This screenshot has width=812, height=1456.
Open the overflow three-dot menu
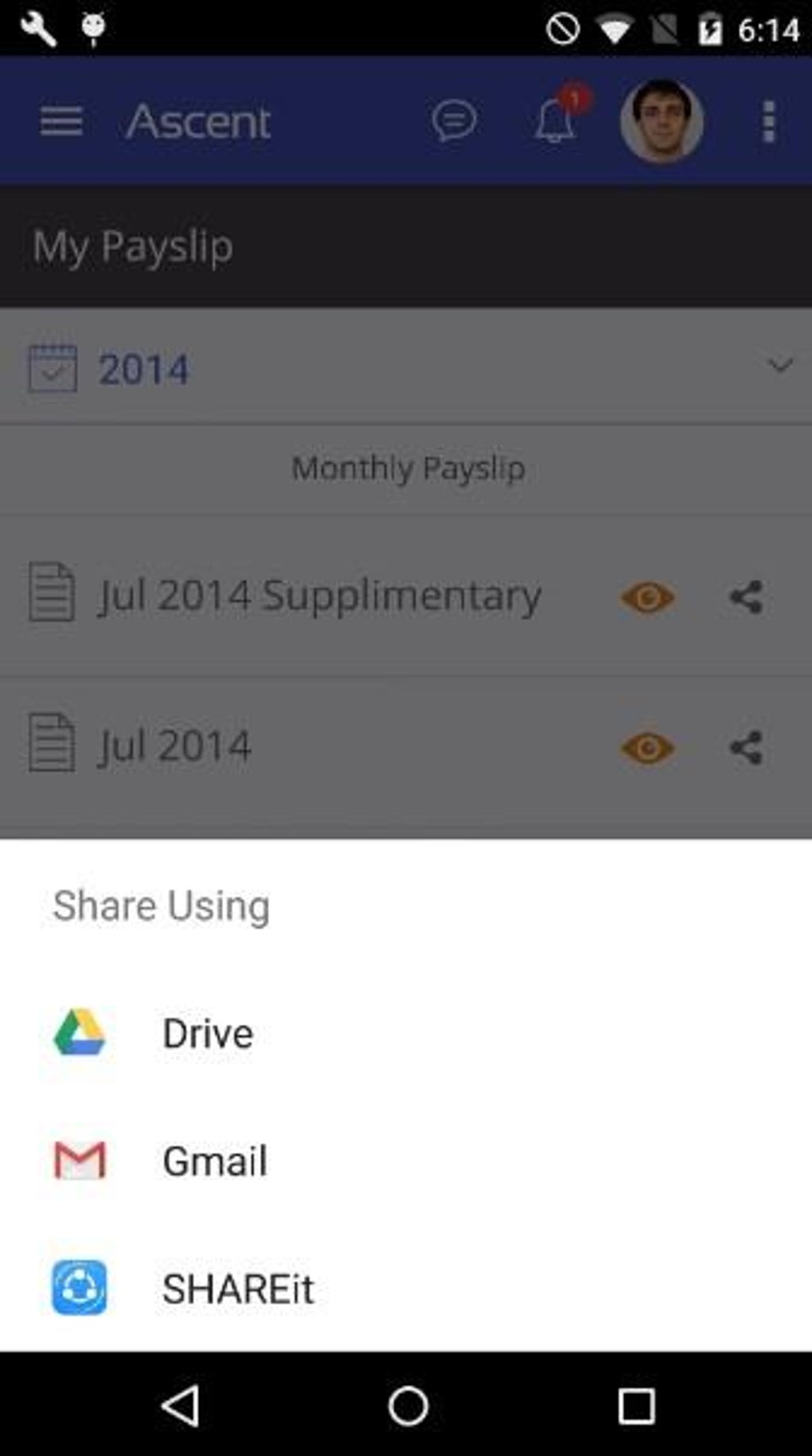point(767,121)
